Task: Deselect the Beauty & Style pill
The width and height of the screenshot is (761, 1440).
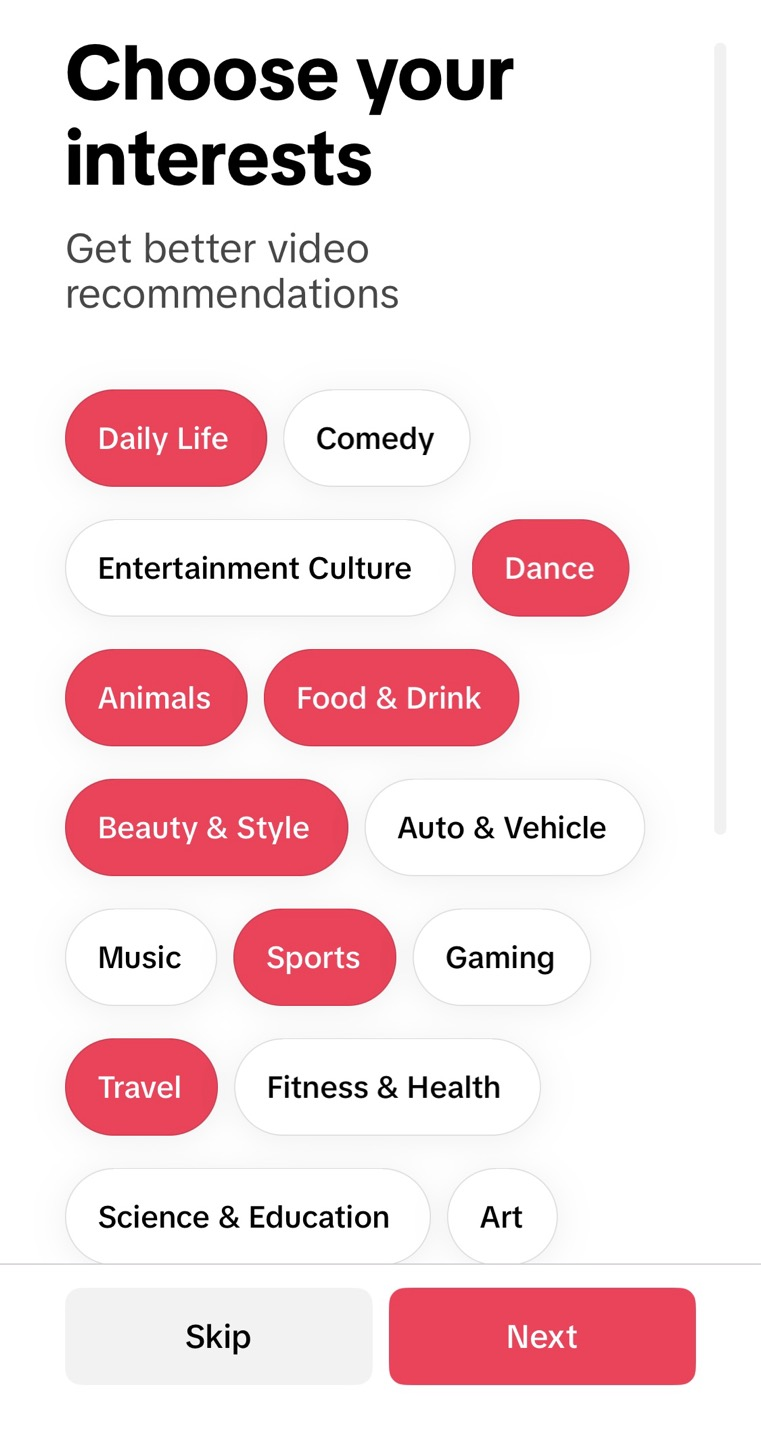Action: 206,827
